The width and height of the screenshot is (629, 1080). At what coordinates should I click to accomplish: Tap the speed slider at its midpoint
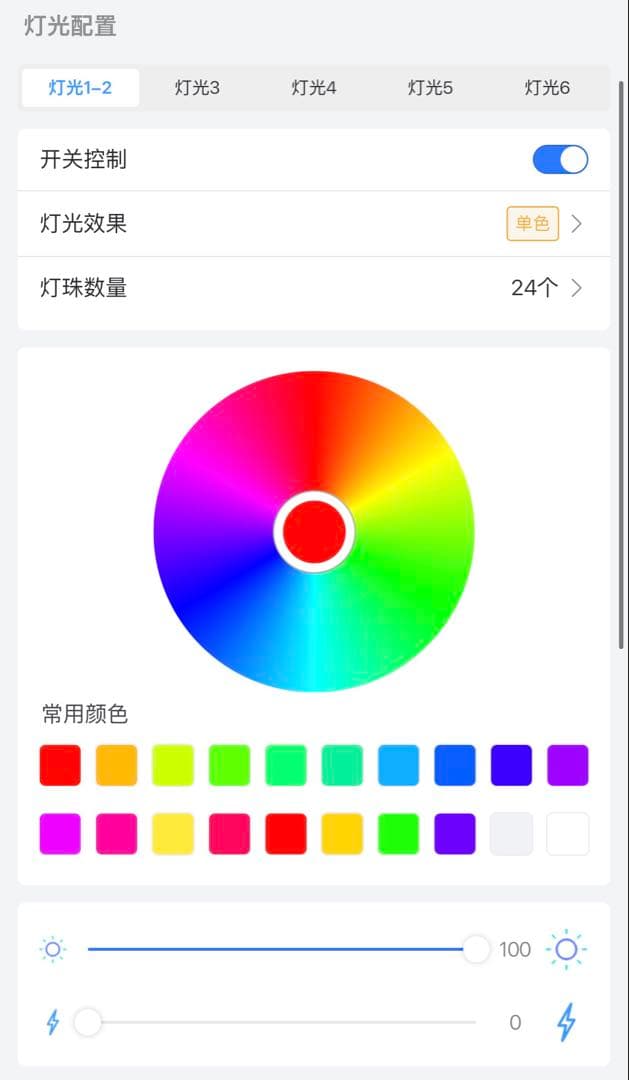tap(282, 1022)
